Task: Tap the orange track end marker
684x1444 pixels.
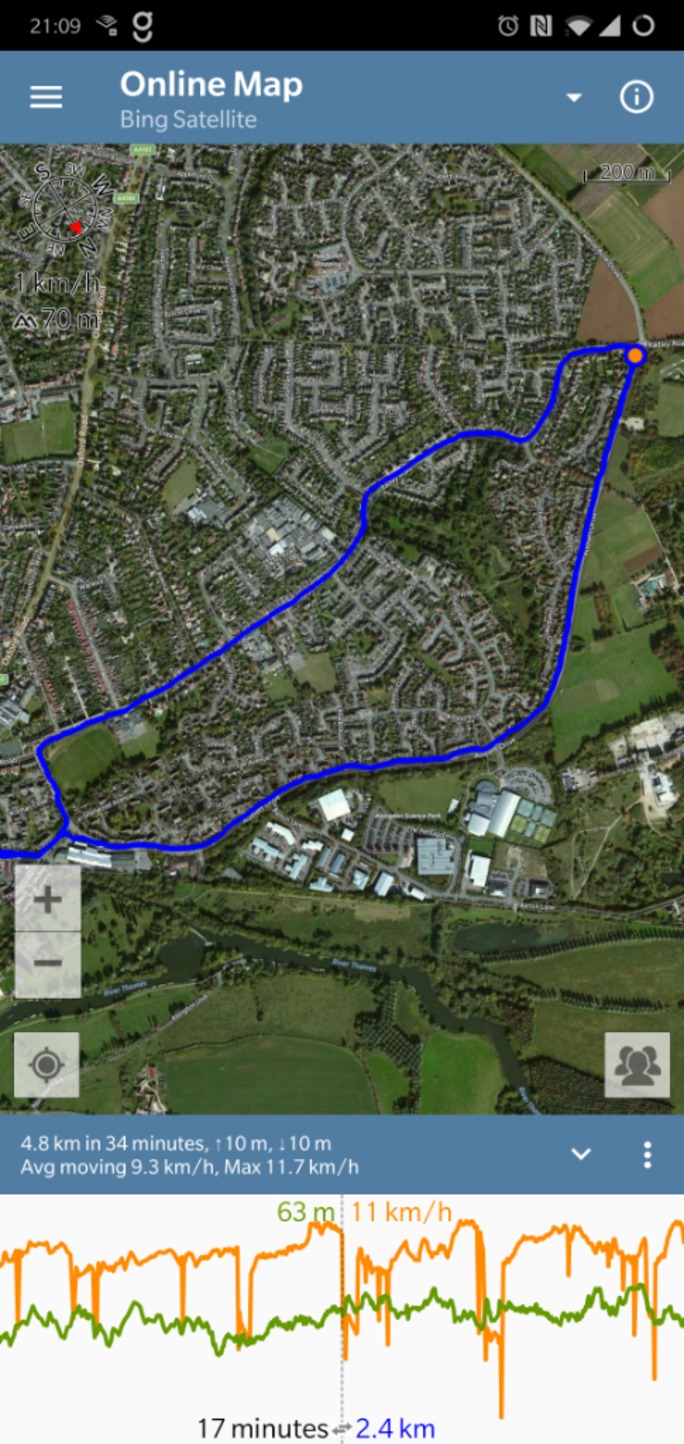Action: (x=634, y=354)
